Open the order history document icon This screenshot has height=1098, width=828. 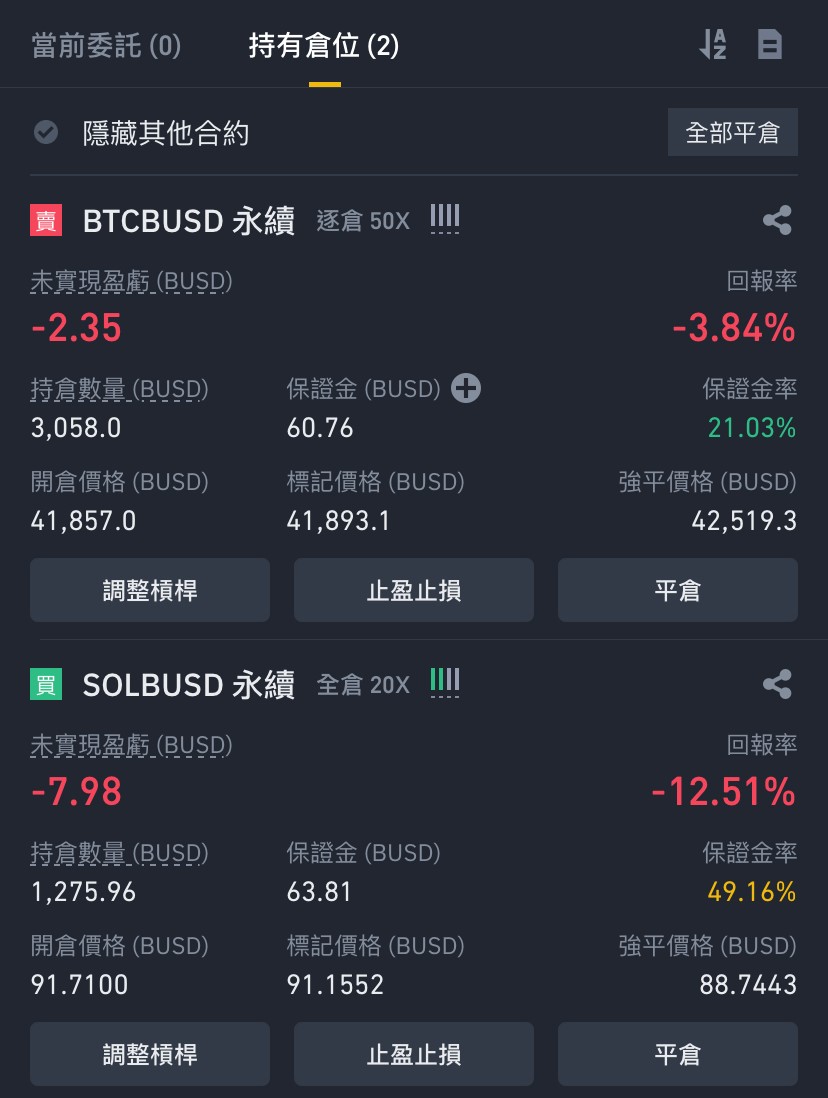click(x=770, y=45)
